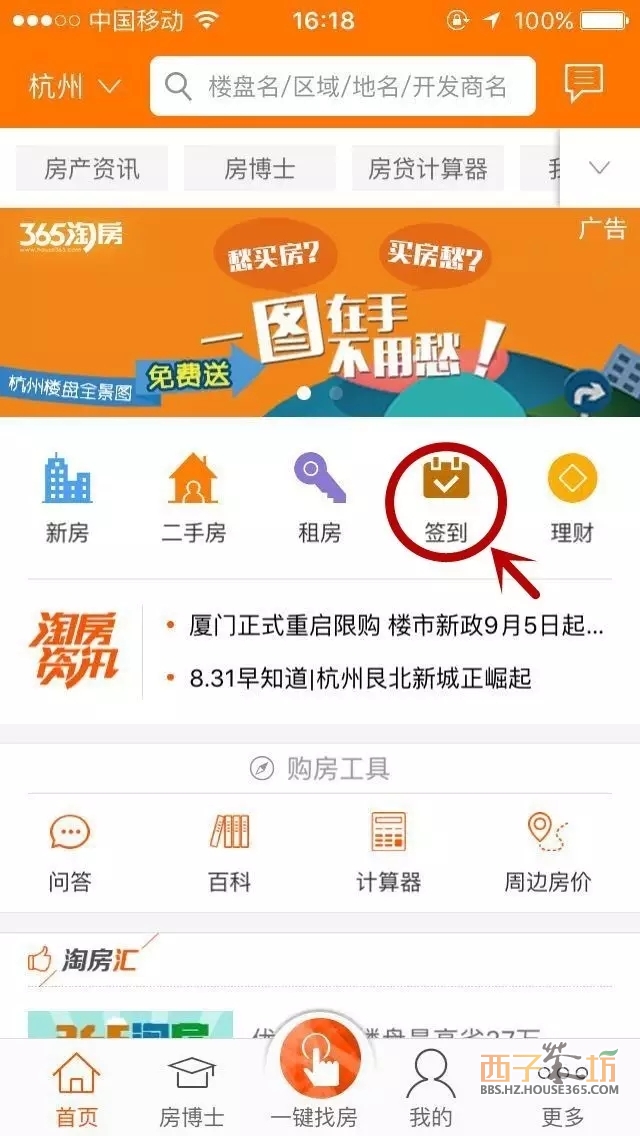
Task: Open the 杭州 city selector dropdown
Action: pyautogui.click(x=74, y=87)
